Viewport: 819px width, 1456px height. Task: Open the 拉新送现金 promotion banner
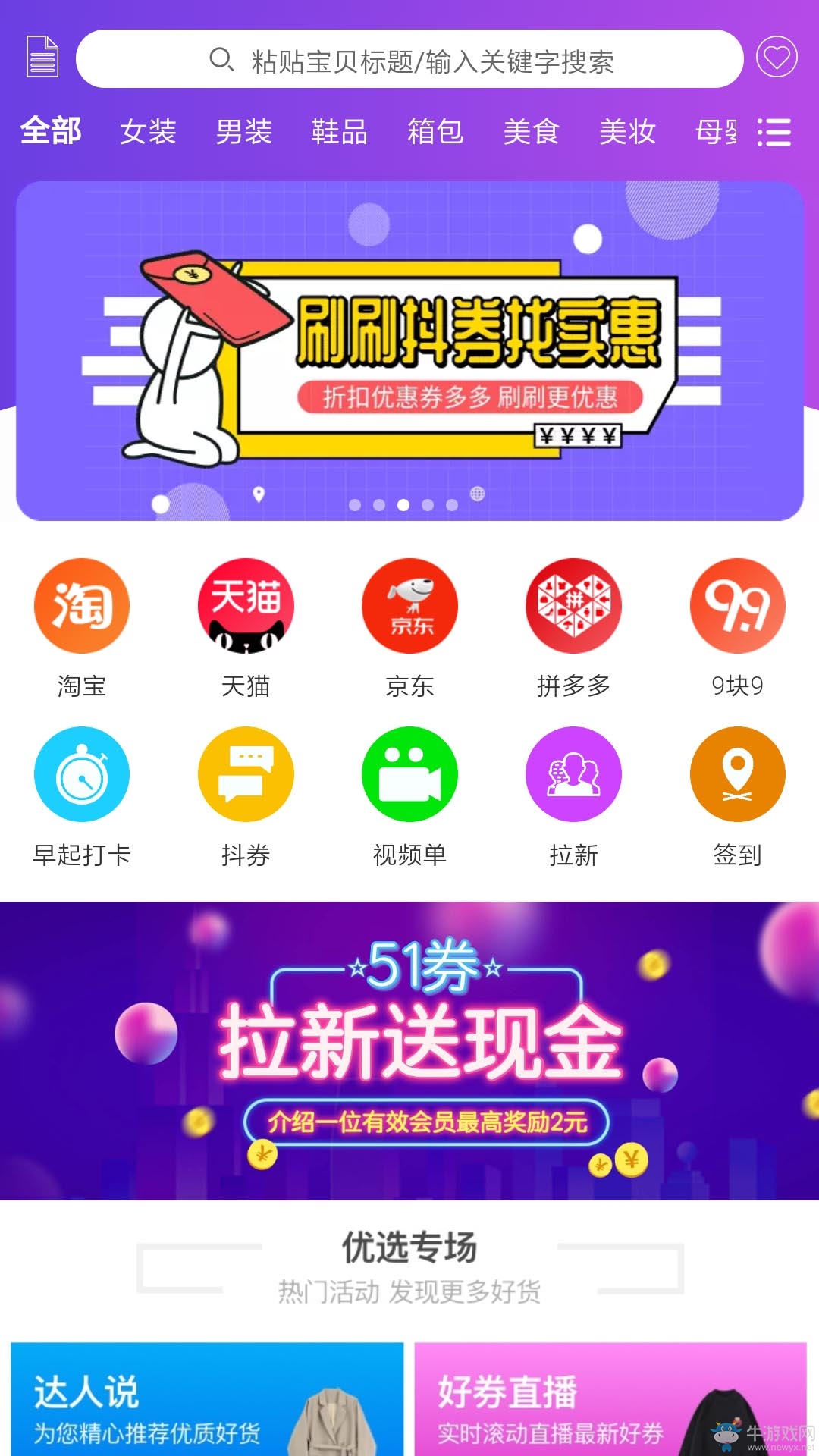pos(409,1050)
